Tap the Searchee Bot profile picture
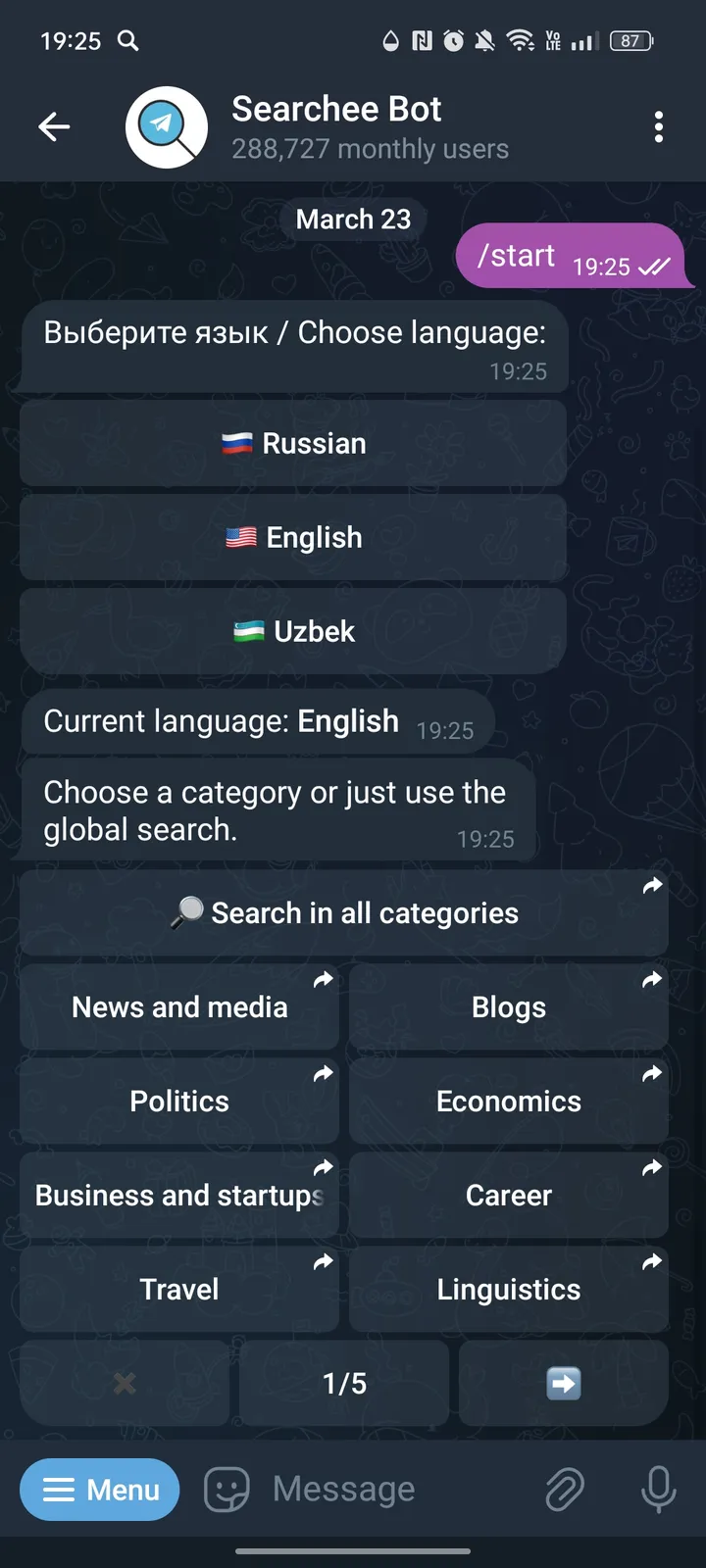Image resolution: width=706 pixels, height=1568 pixels. coord(166,126)
